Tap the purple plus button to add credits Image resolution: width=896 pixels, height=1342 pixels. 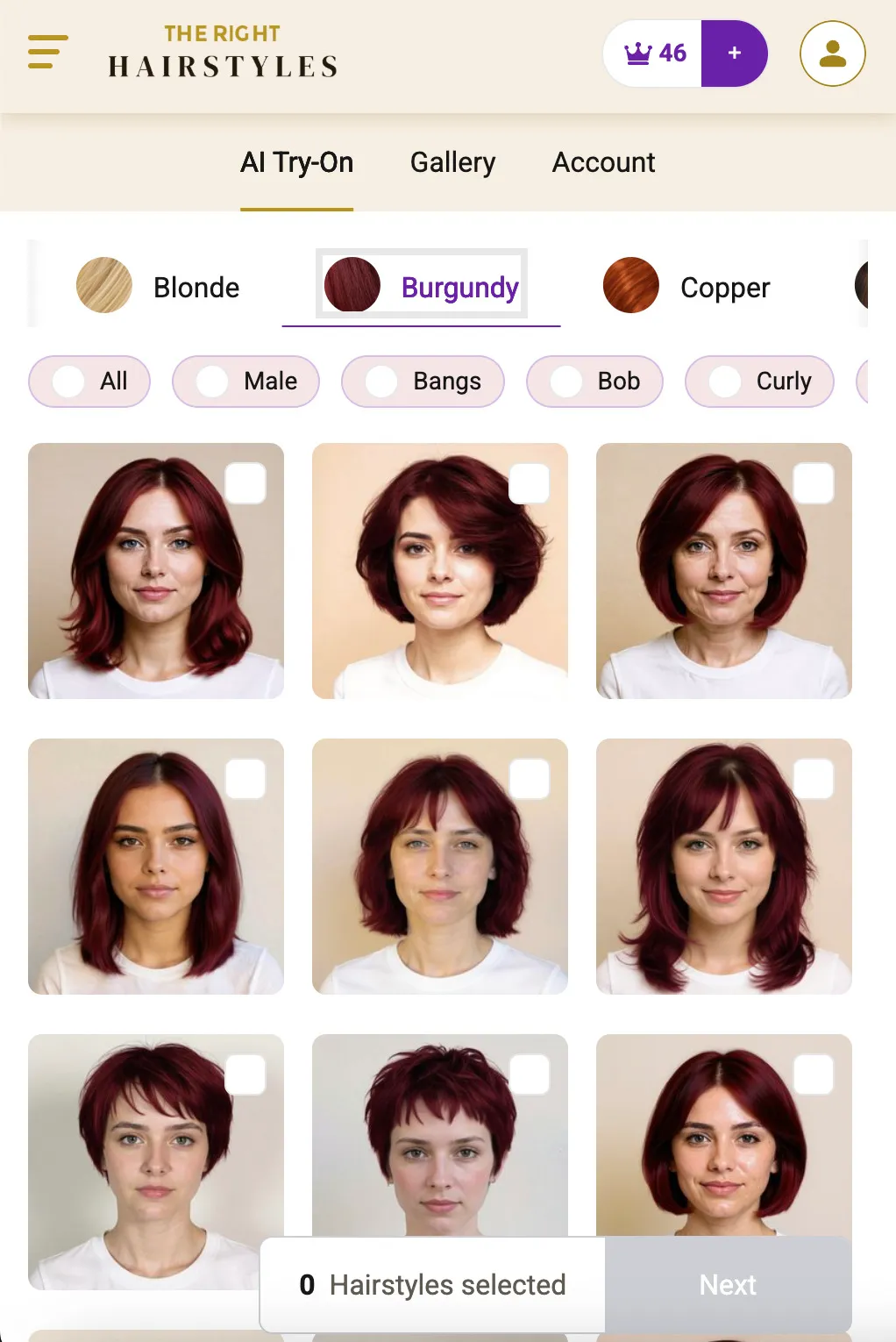734,54
